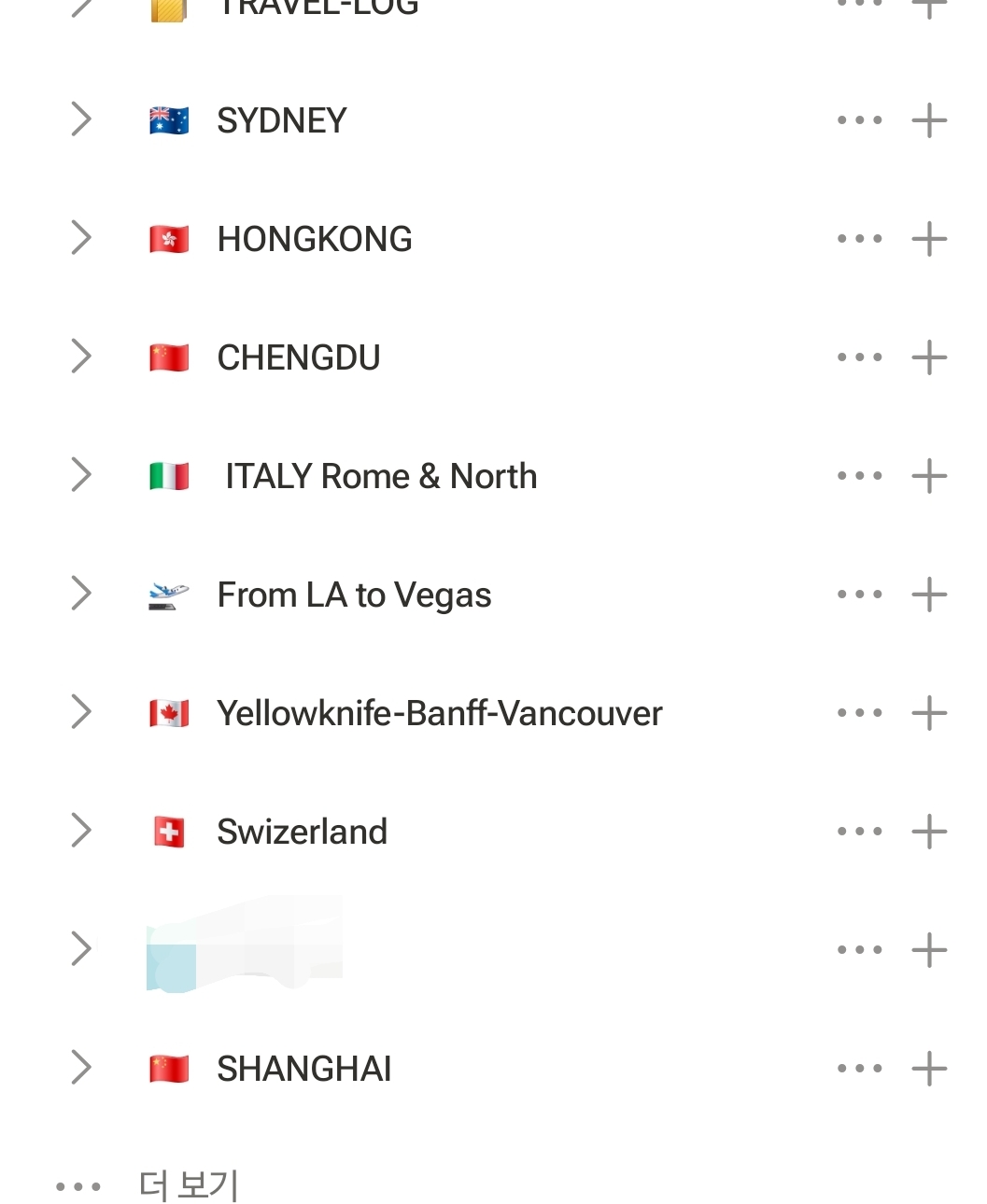The width and height of the screenshot is (987, 1204).
Task: Open more options for CHENGDU
Action: click(859, 357)
